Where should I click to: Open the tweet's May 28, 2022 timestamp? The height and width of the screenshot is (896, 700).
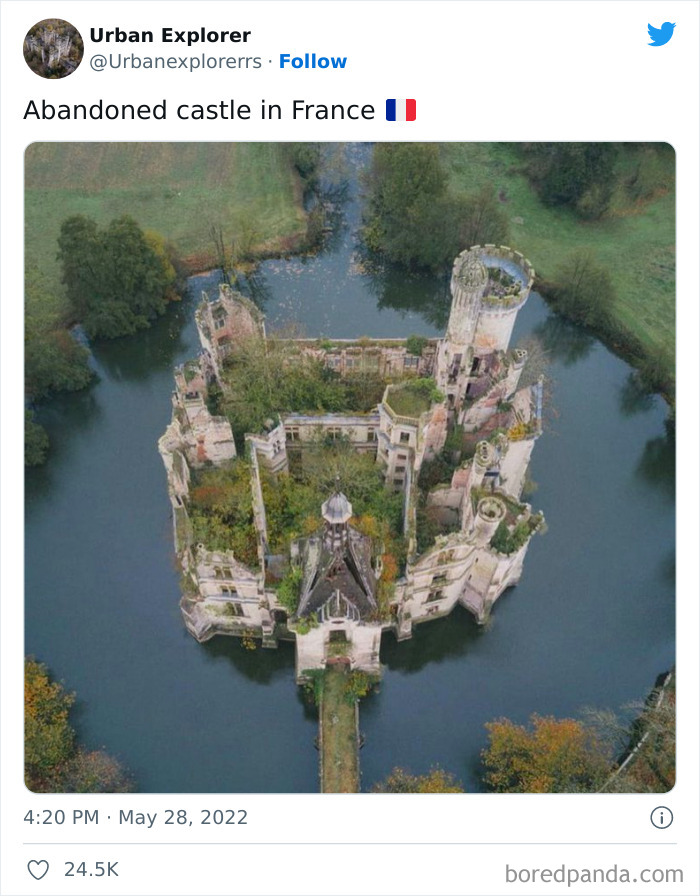pyautogui.click(x=135, y=817)
